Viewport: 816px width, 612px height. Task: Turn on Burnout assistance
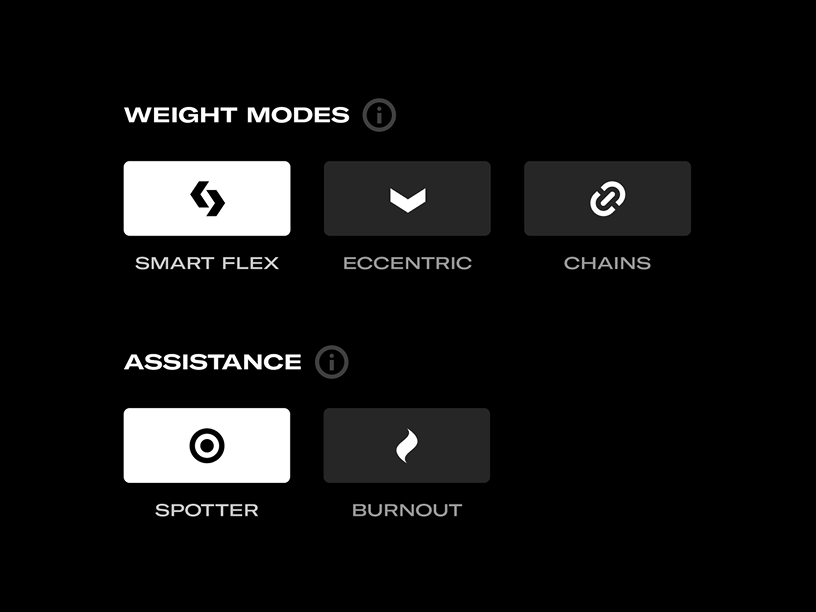coord(407,446)
